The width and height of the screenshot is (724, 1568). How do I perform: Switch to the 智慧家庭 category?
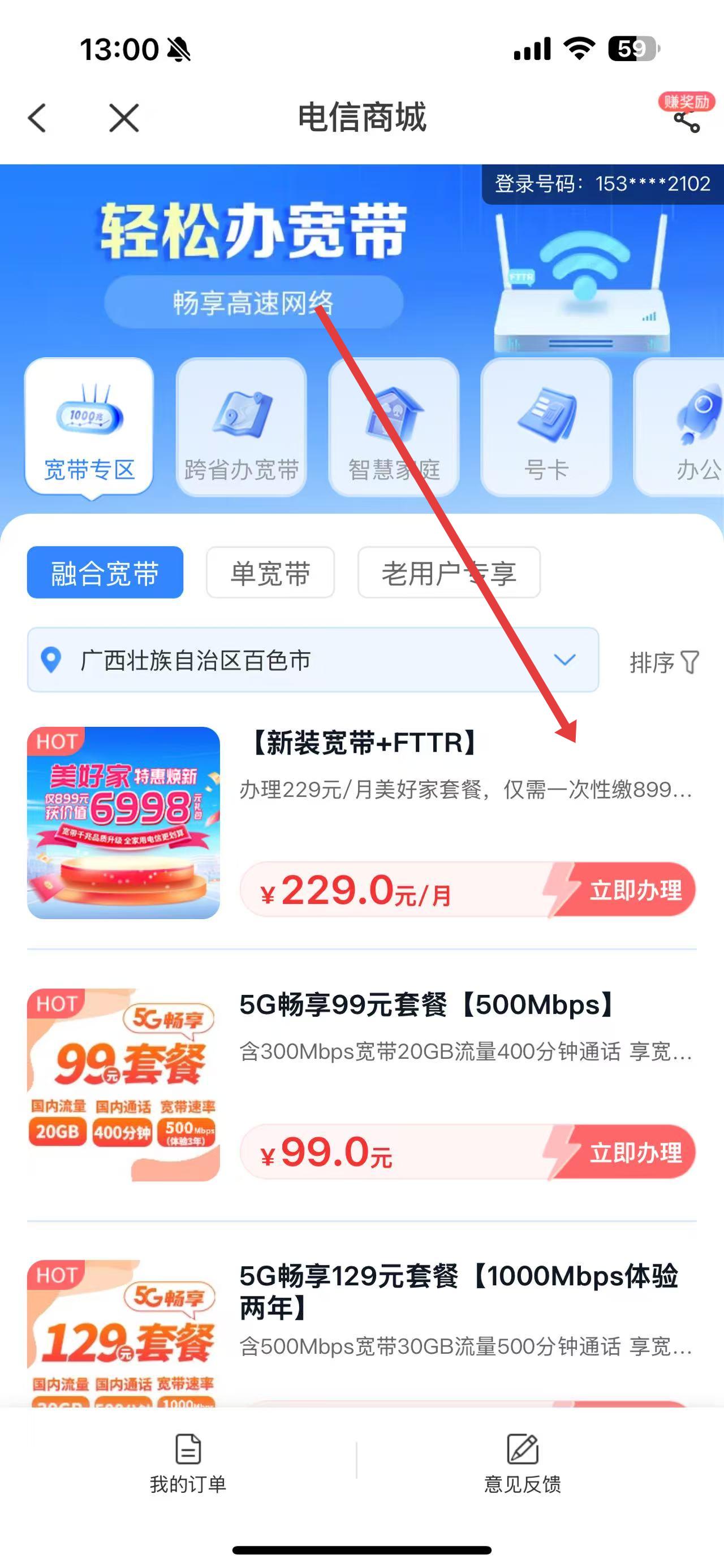click(x=393, y=427)
